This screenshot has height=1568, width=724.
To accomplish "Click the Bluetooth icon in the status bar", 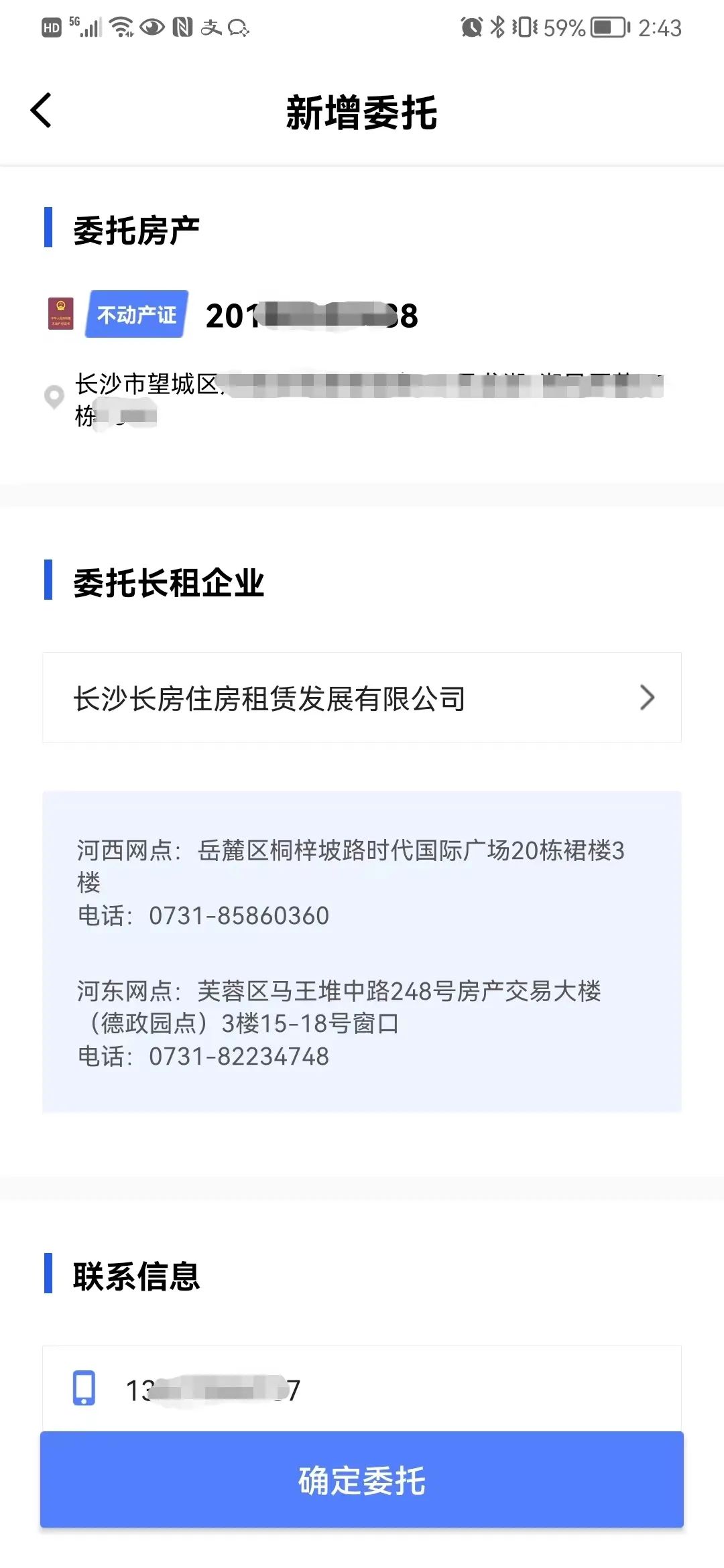I will [497, 28].
